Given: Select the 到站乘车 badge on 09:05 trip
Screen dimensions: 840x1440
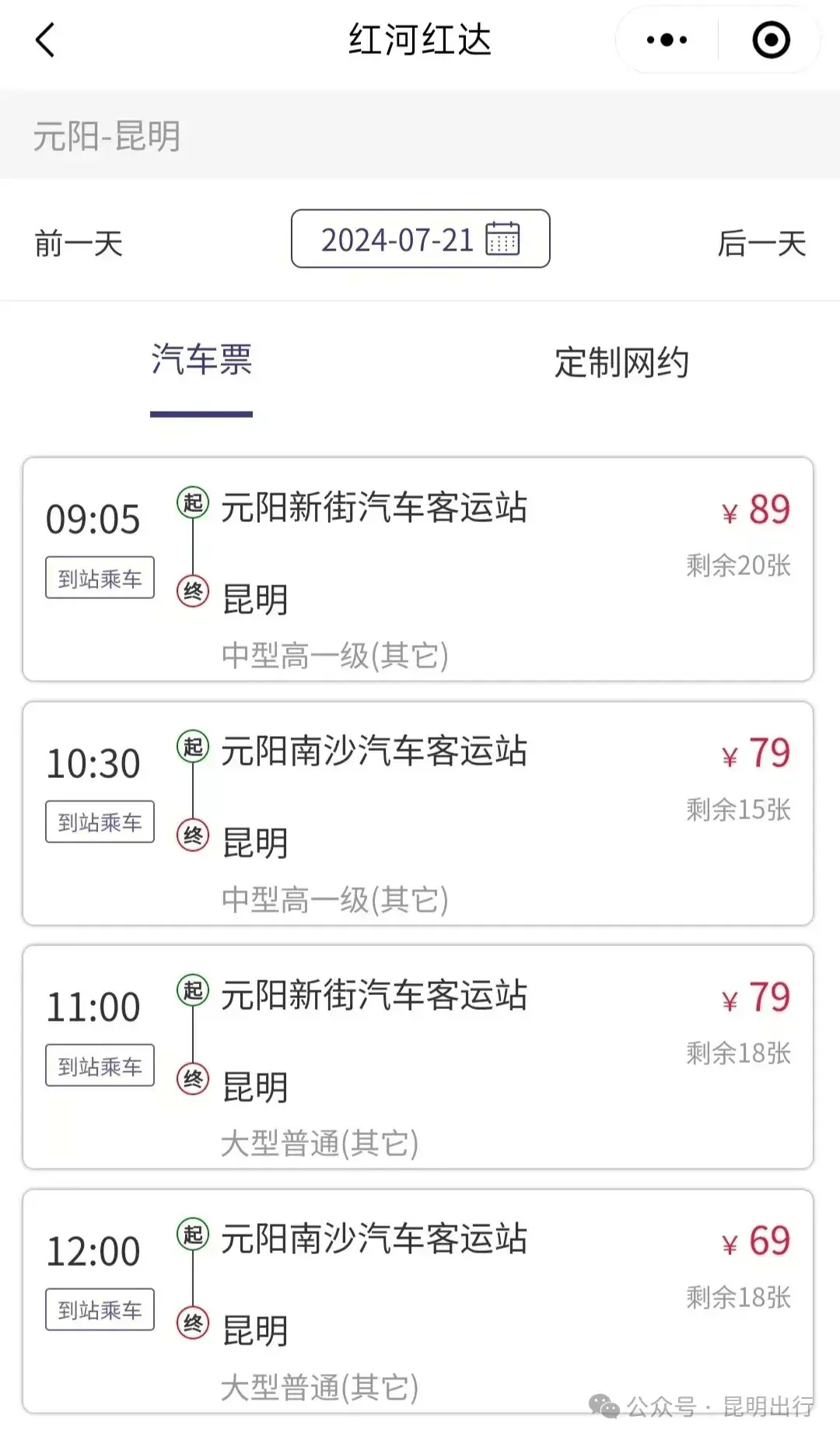Looking at the screenshot, I should 100,577.
